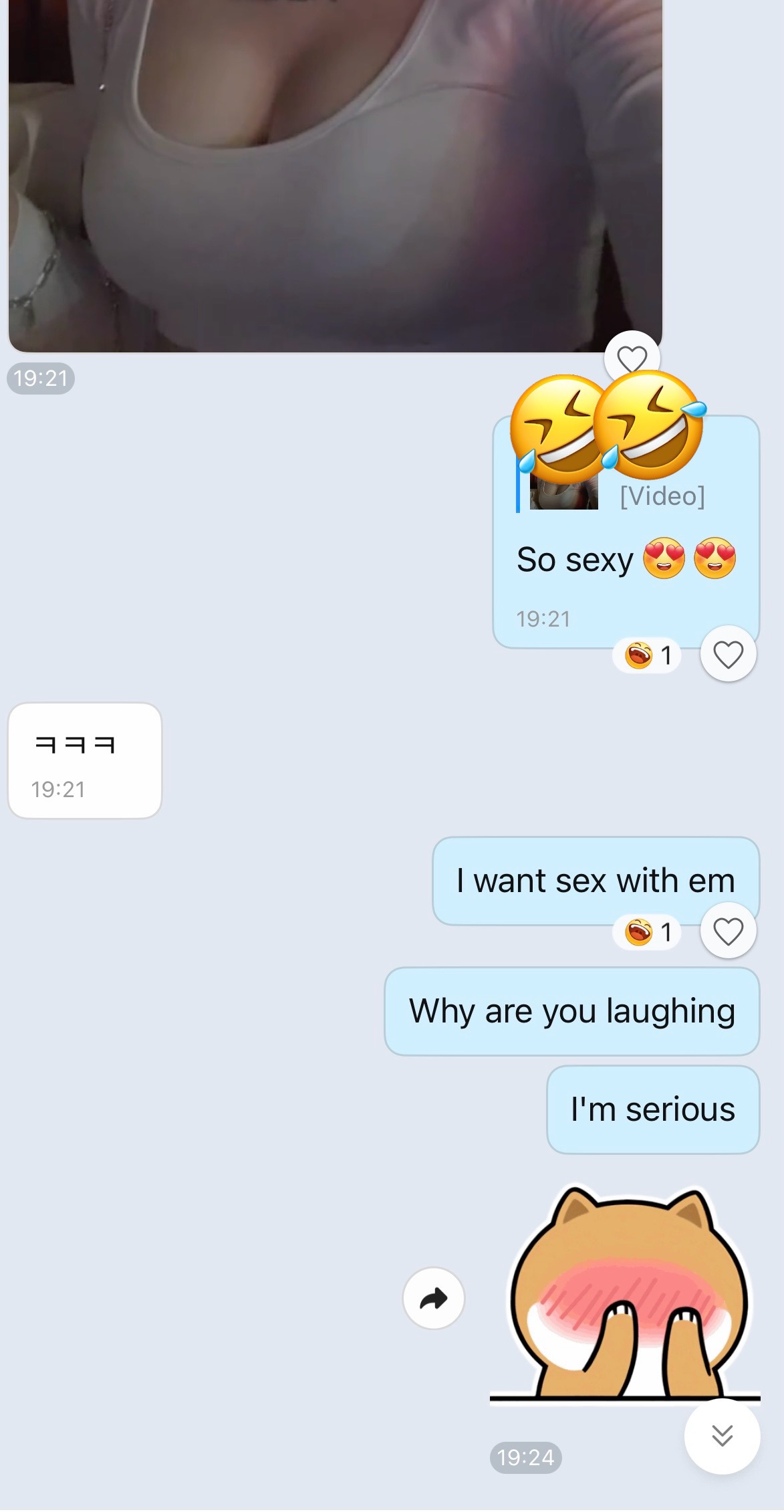The width and height of the screenshot is (784, 1512).
Task: Forward the blushing cat sticker
Action: (433, 1298)
